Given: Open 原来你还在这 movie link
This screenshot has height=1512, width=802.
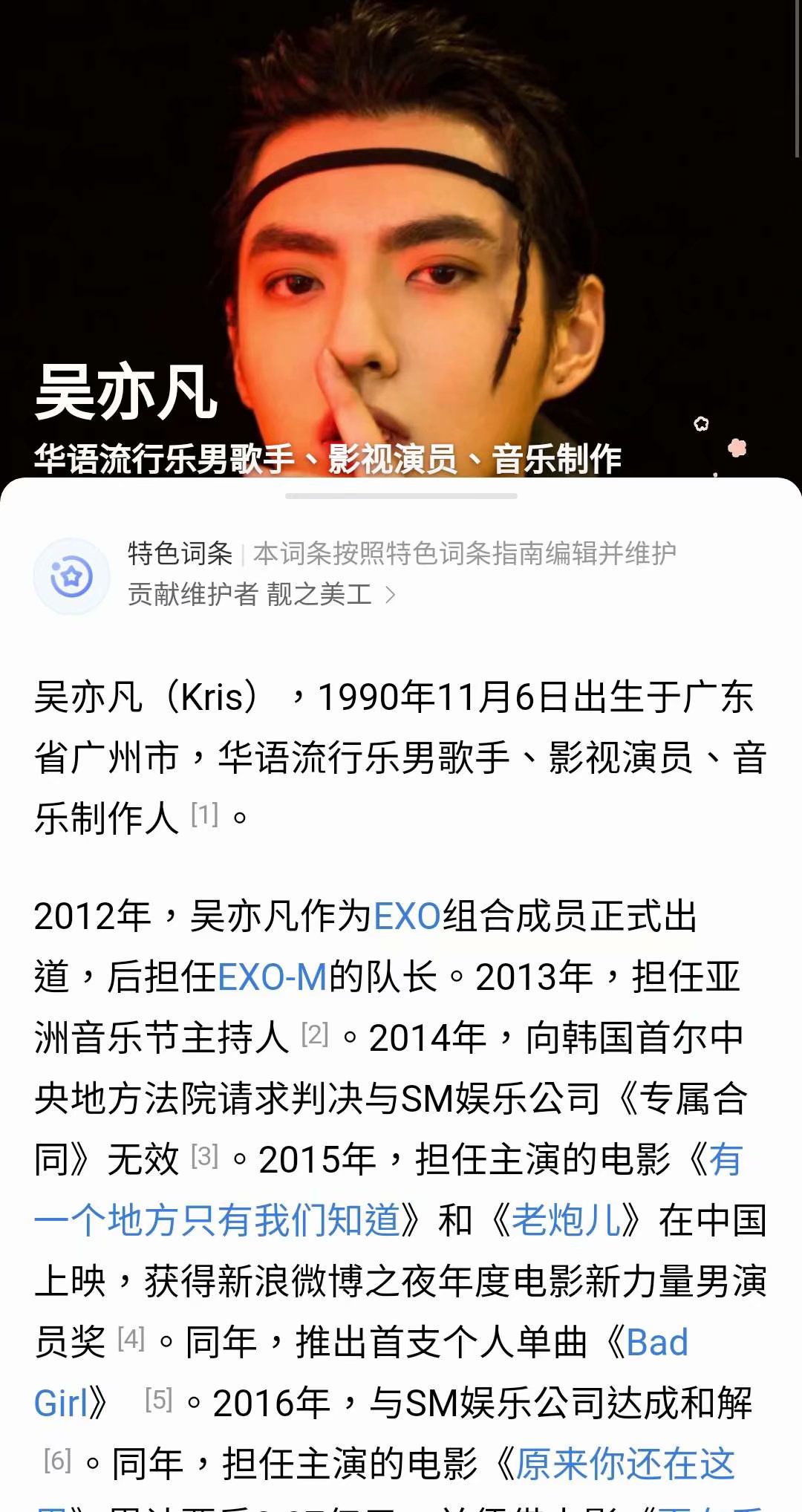Looking at the screenshot, I should pyautogui.click(x=624, y=1464).
